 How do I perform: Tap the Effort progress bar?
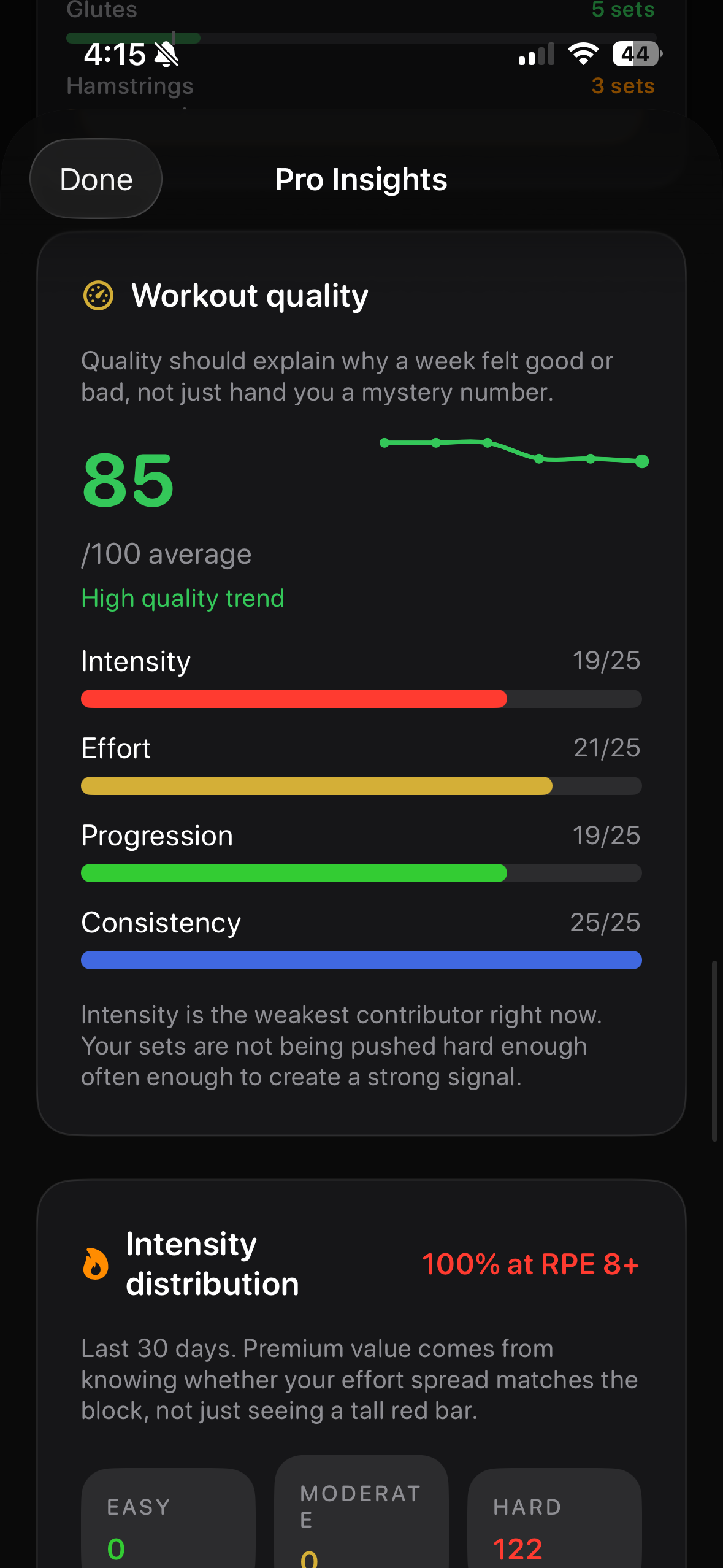point(361,786)
